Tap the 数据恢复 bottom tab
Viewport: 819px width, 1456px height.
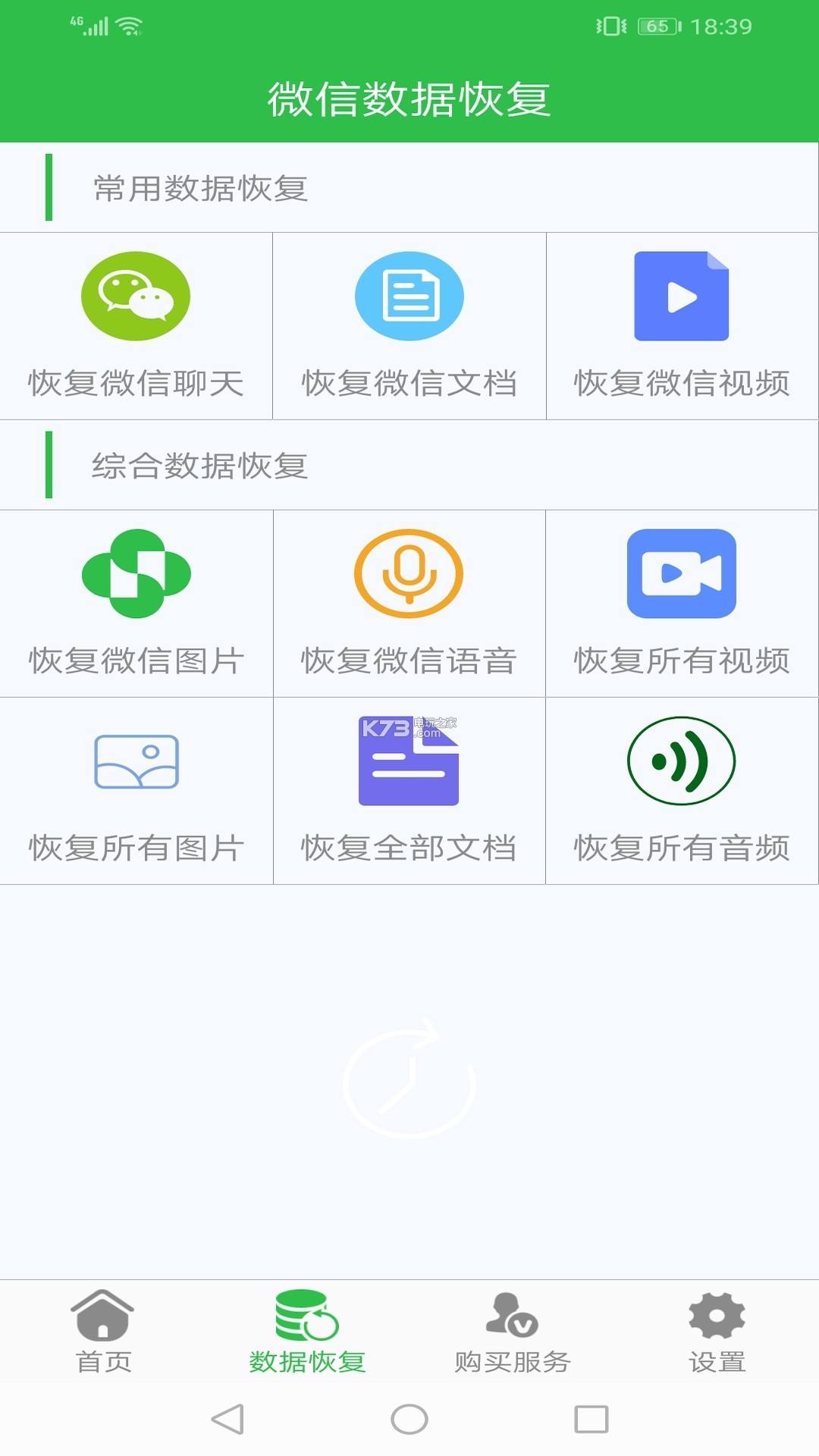pyautogui.click(x=307, y=1332)
